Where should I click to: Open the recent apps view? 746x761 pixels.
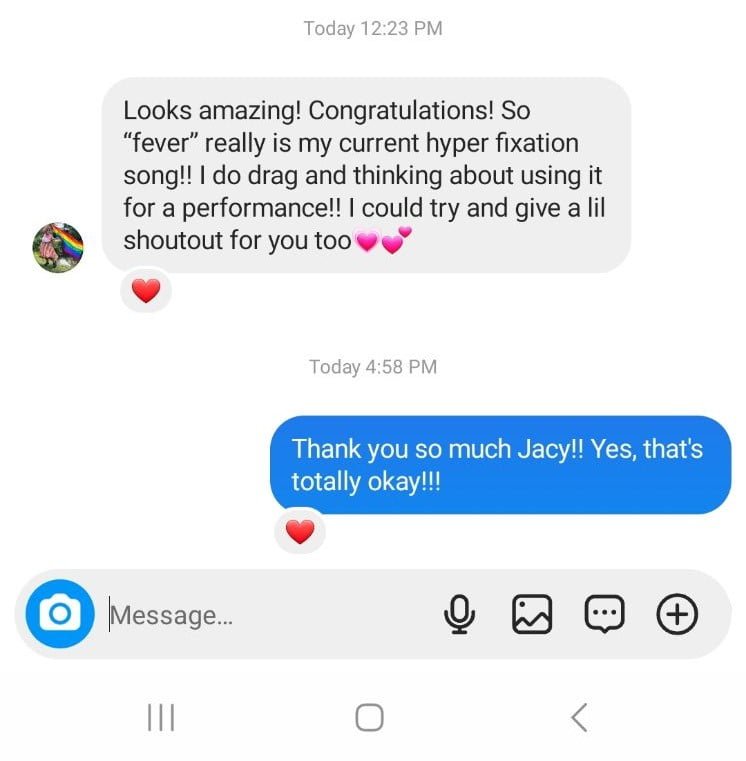click(160, 716)
